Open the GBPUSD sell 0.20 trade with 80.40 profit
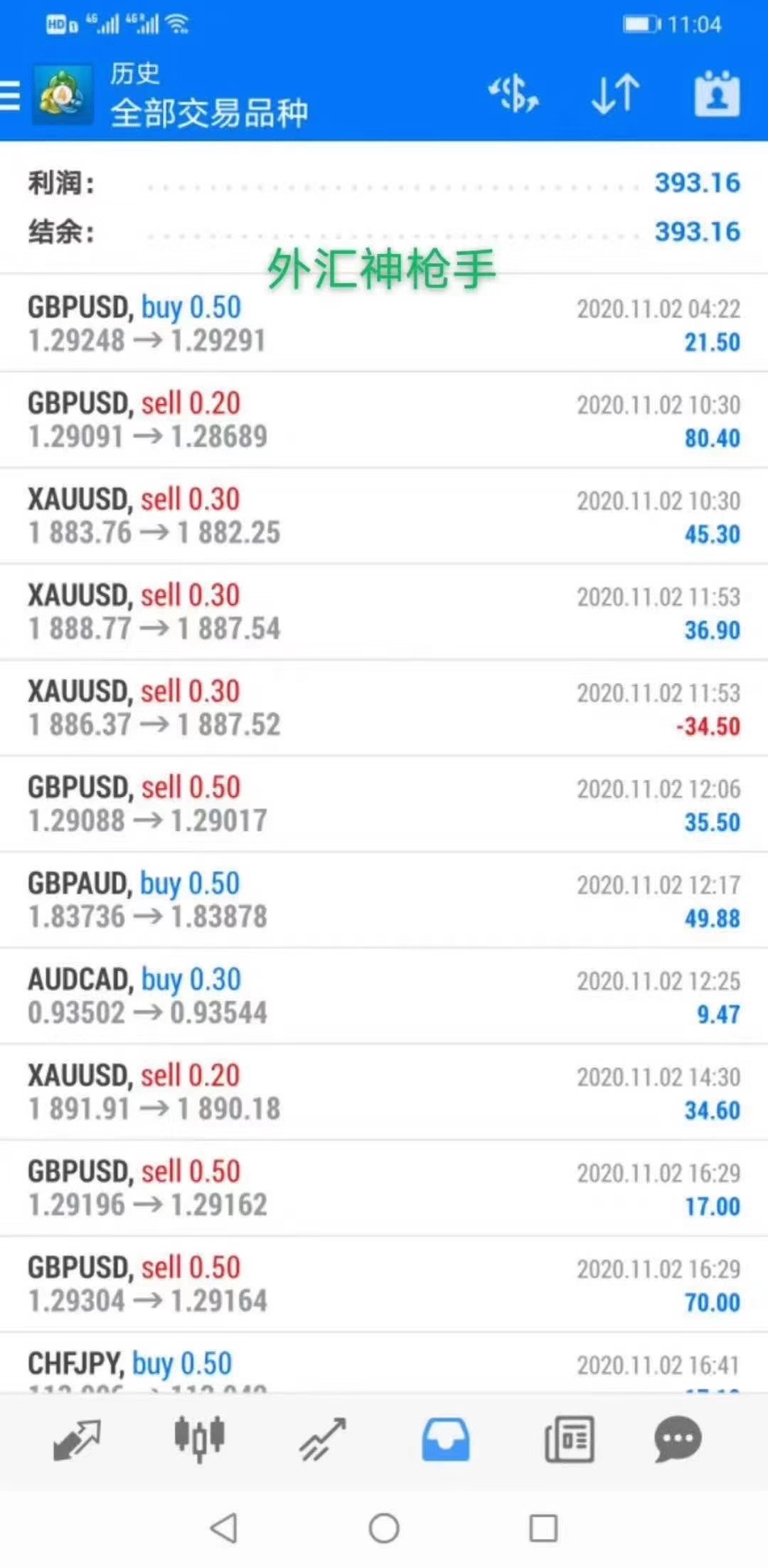The height and width of the screenshot is (1568, 768). point(384,420)
